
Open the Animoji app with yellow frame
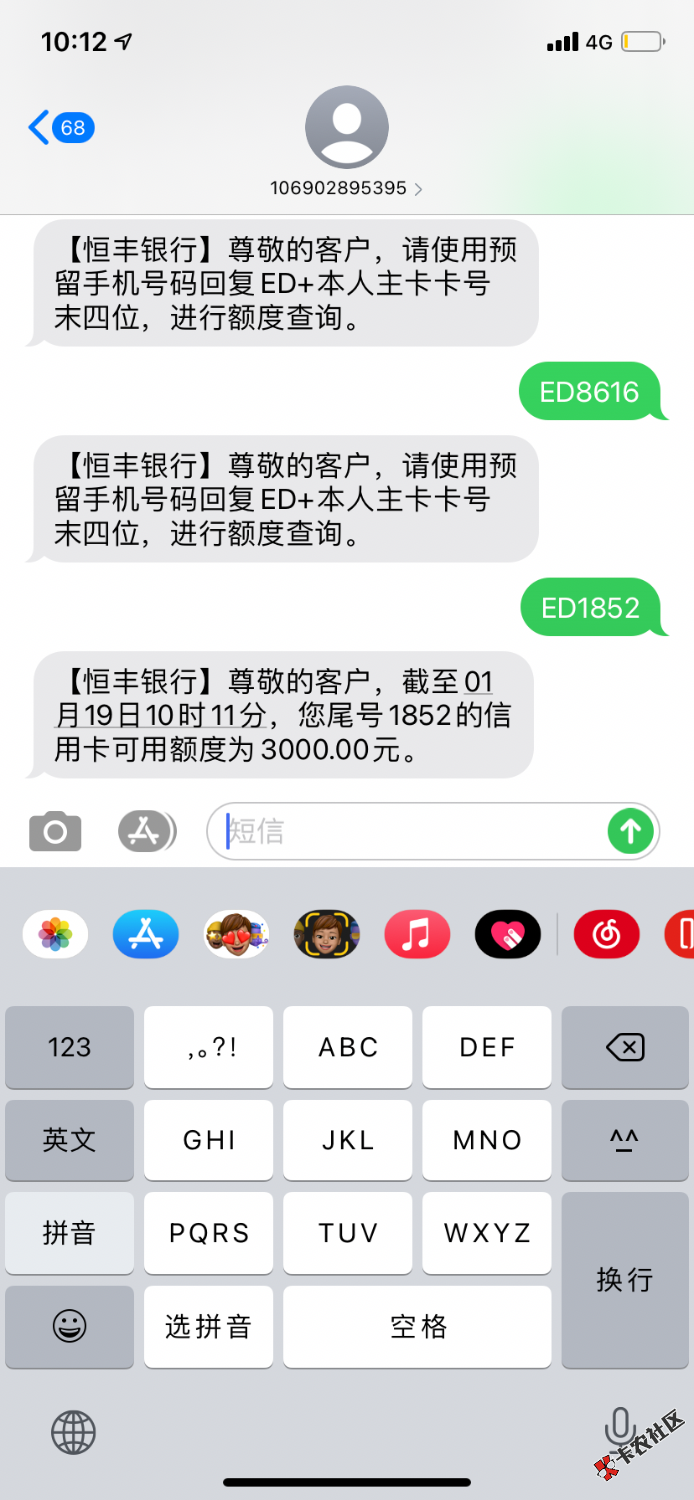[x=326, y=936]
